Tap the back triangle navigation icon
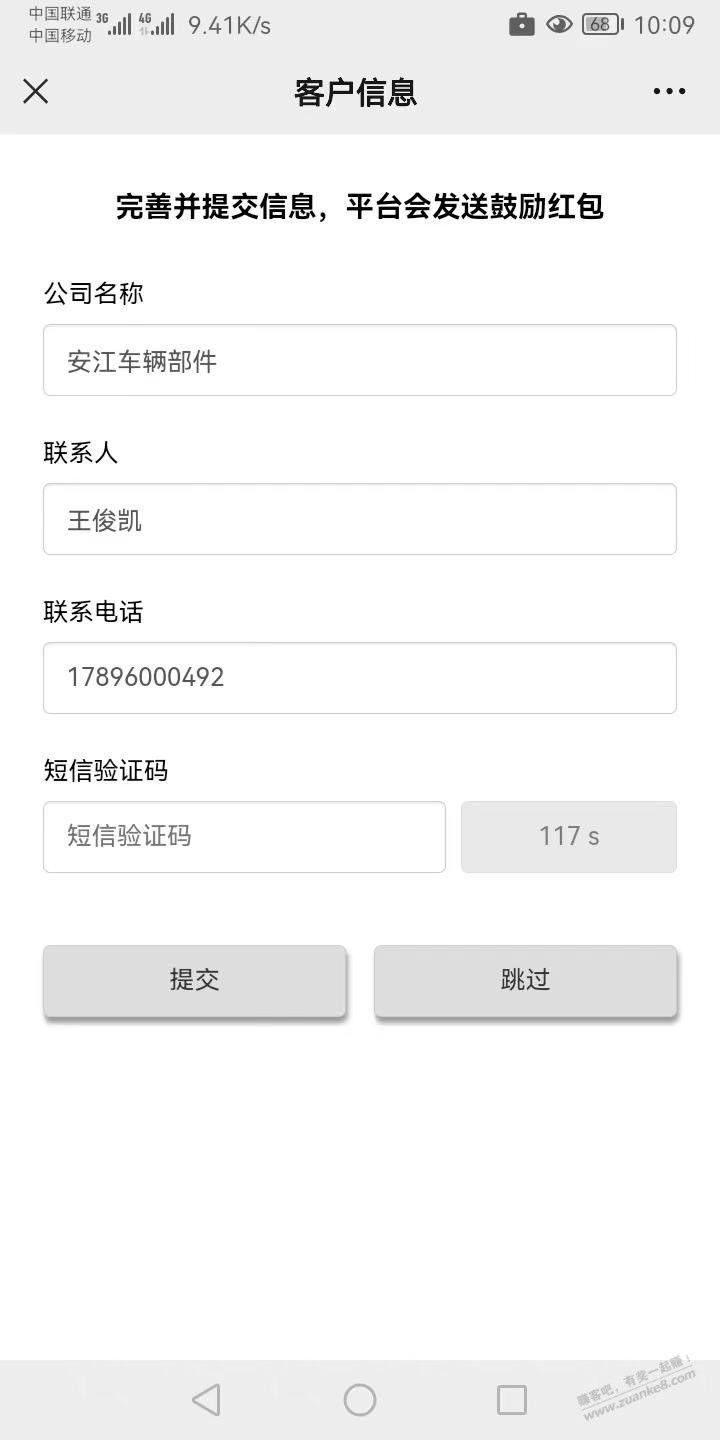 point(205,1399)
